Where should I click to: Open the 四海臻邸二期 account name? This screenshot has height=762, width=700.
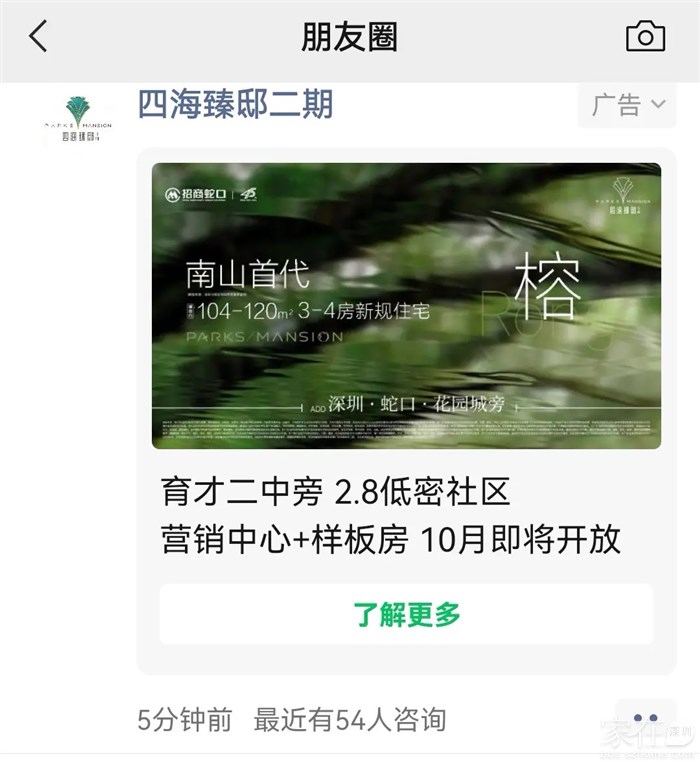pos(235,104)
